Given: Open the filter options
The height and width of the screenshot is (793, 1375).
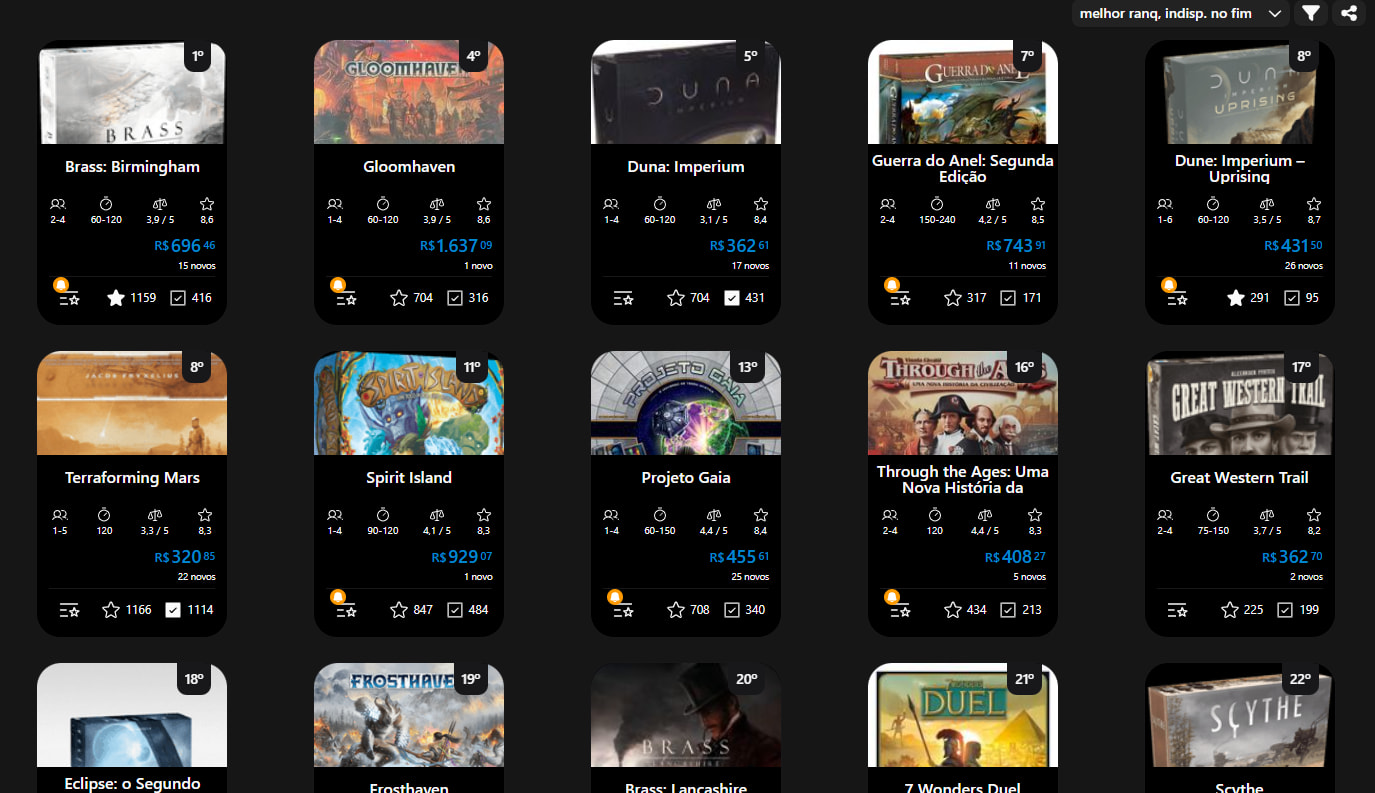Looking at the screenshot, I should point(1310,13).
